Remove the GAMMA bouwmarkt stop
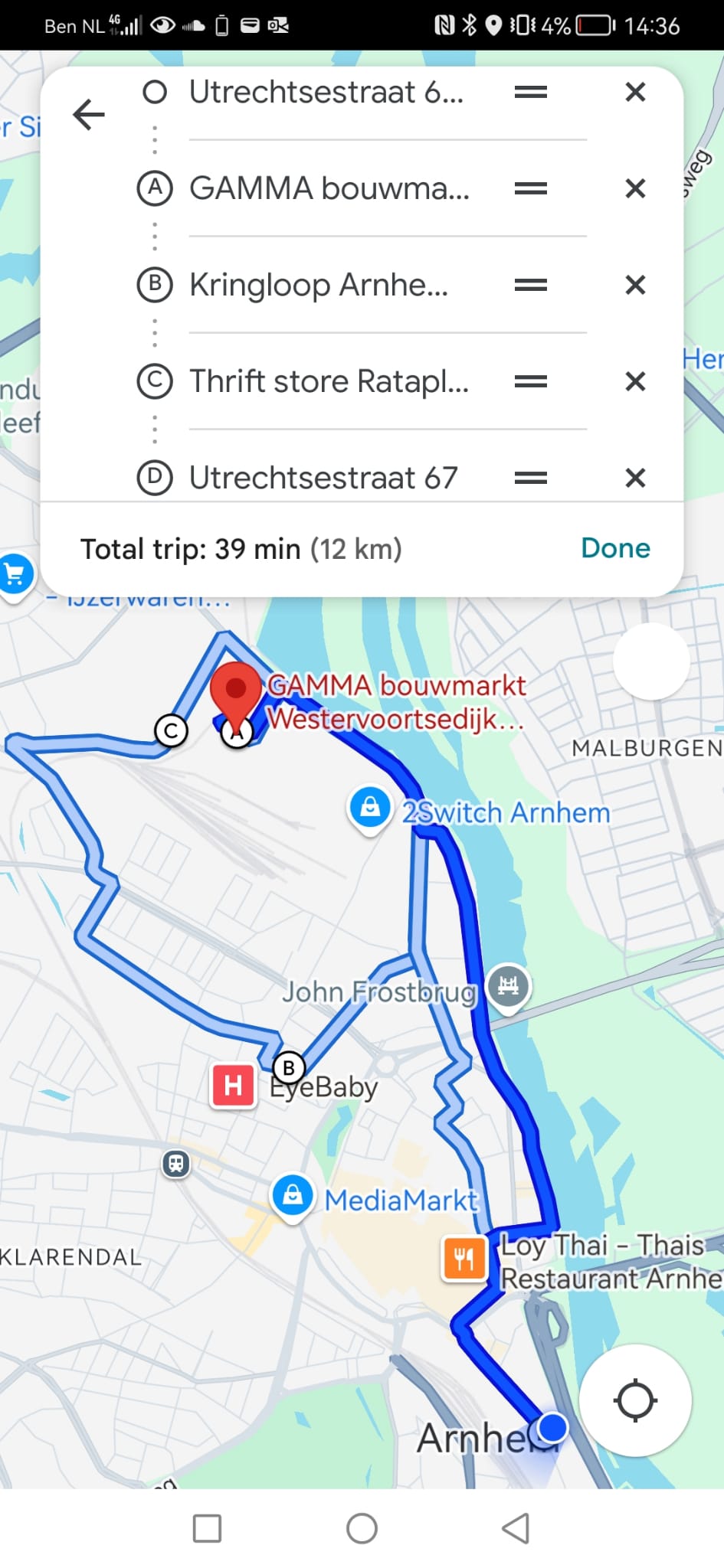Viewport: 724px width, 1568px height. click(x=635, y=188)
